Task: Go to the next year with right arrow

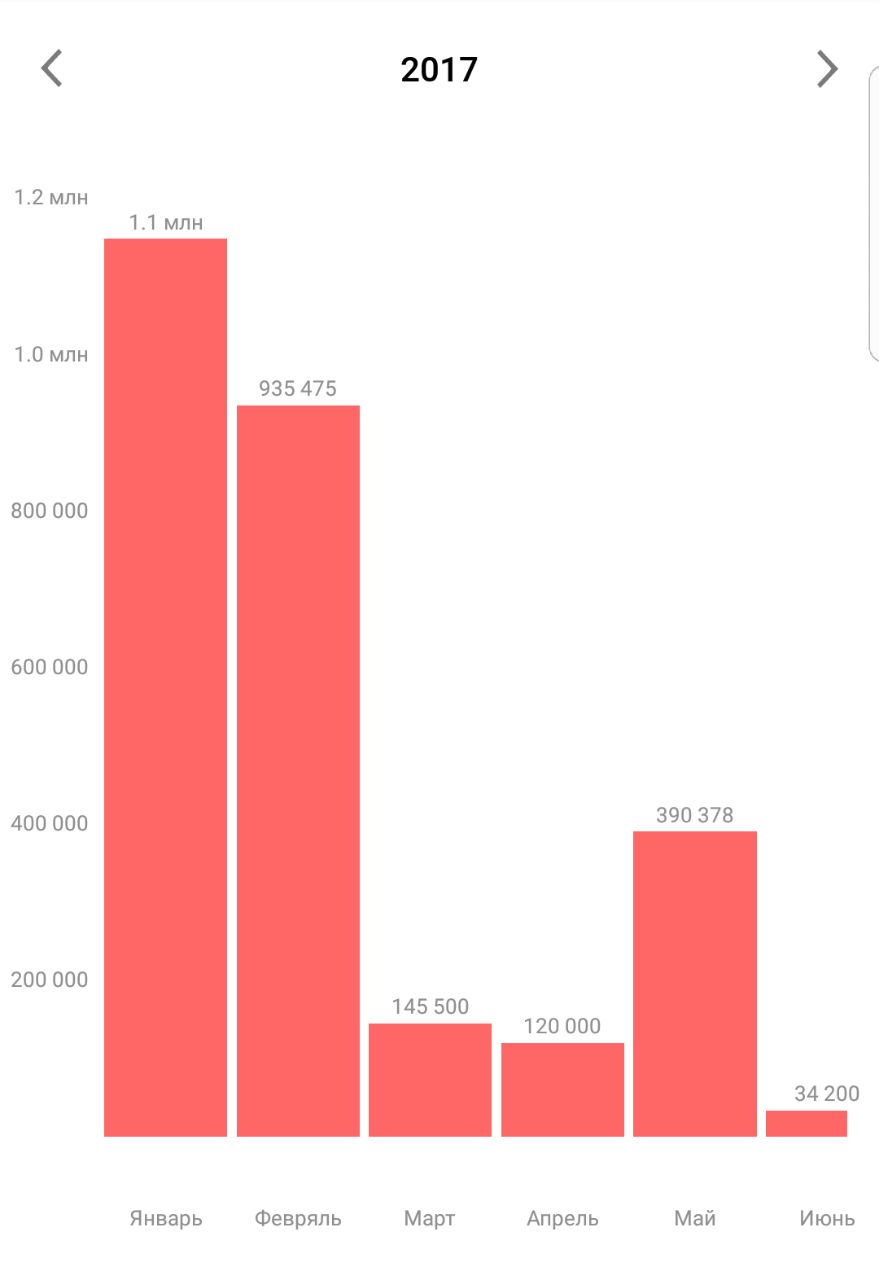Action: (826, 69)
